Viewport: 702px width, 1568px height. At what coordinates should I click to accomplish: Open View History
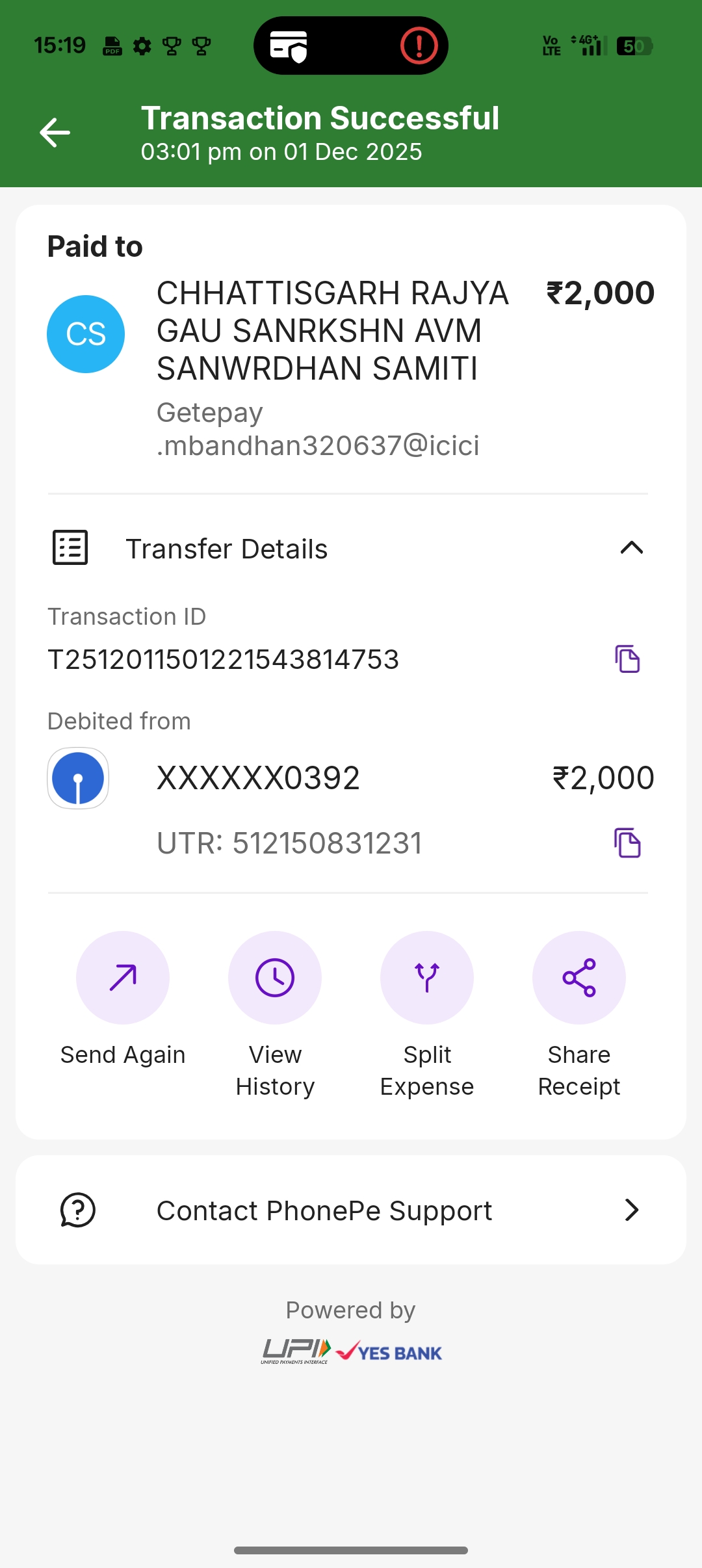(275, 978)
